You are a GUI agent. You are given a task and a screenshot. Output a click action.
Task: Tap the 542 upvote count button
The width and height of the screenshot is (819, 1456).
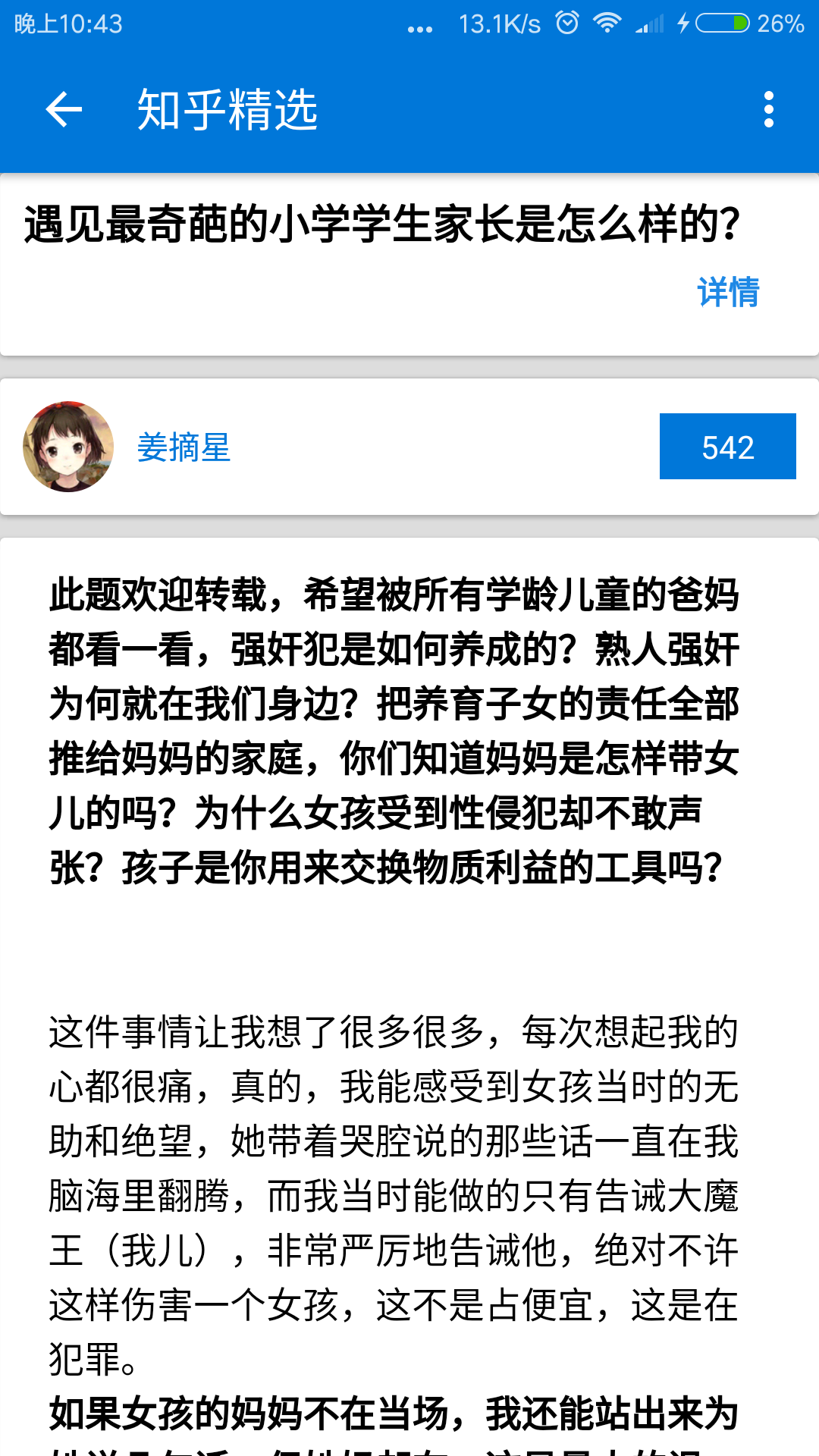[x=727, y=447]
